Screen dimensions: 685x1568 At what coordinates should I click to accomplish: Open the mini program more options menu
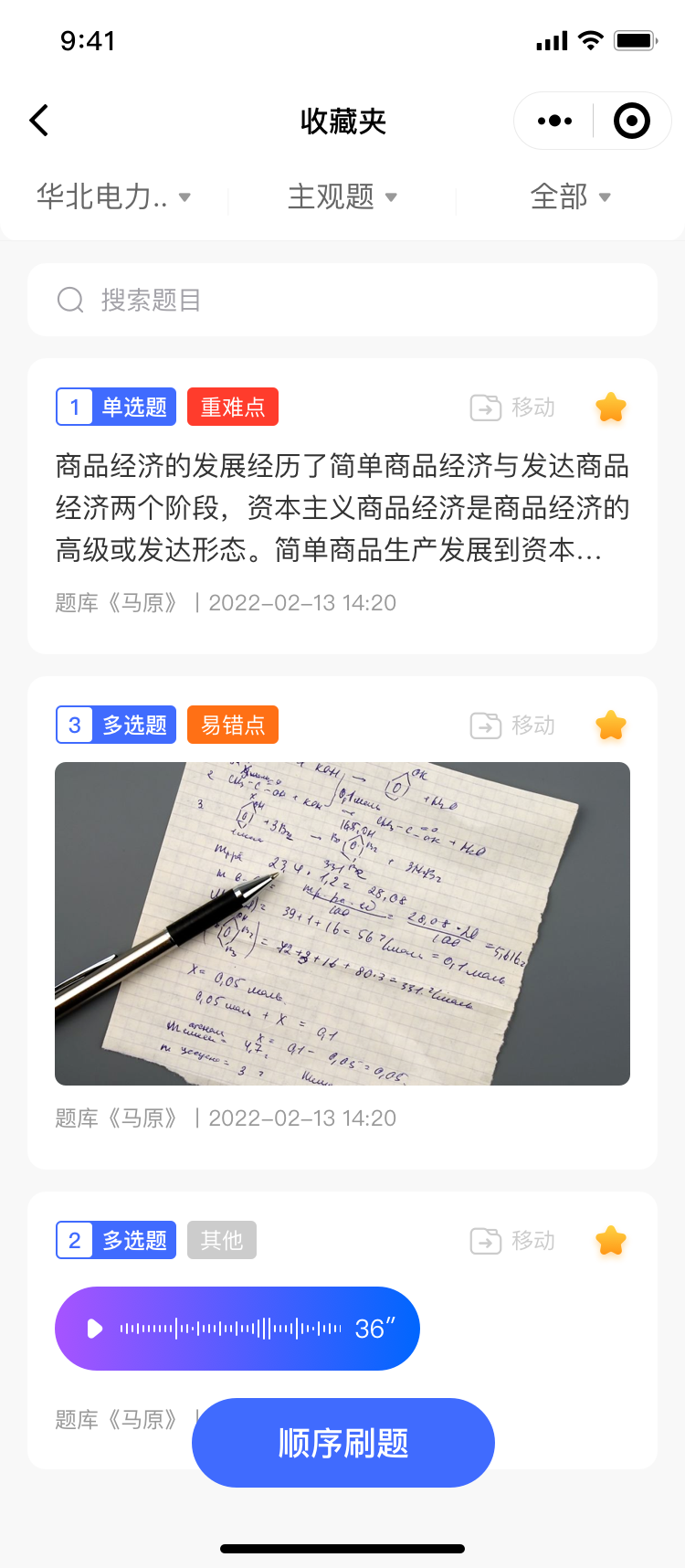click(554, 121)
